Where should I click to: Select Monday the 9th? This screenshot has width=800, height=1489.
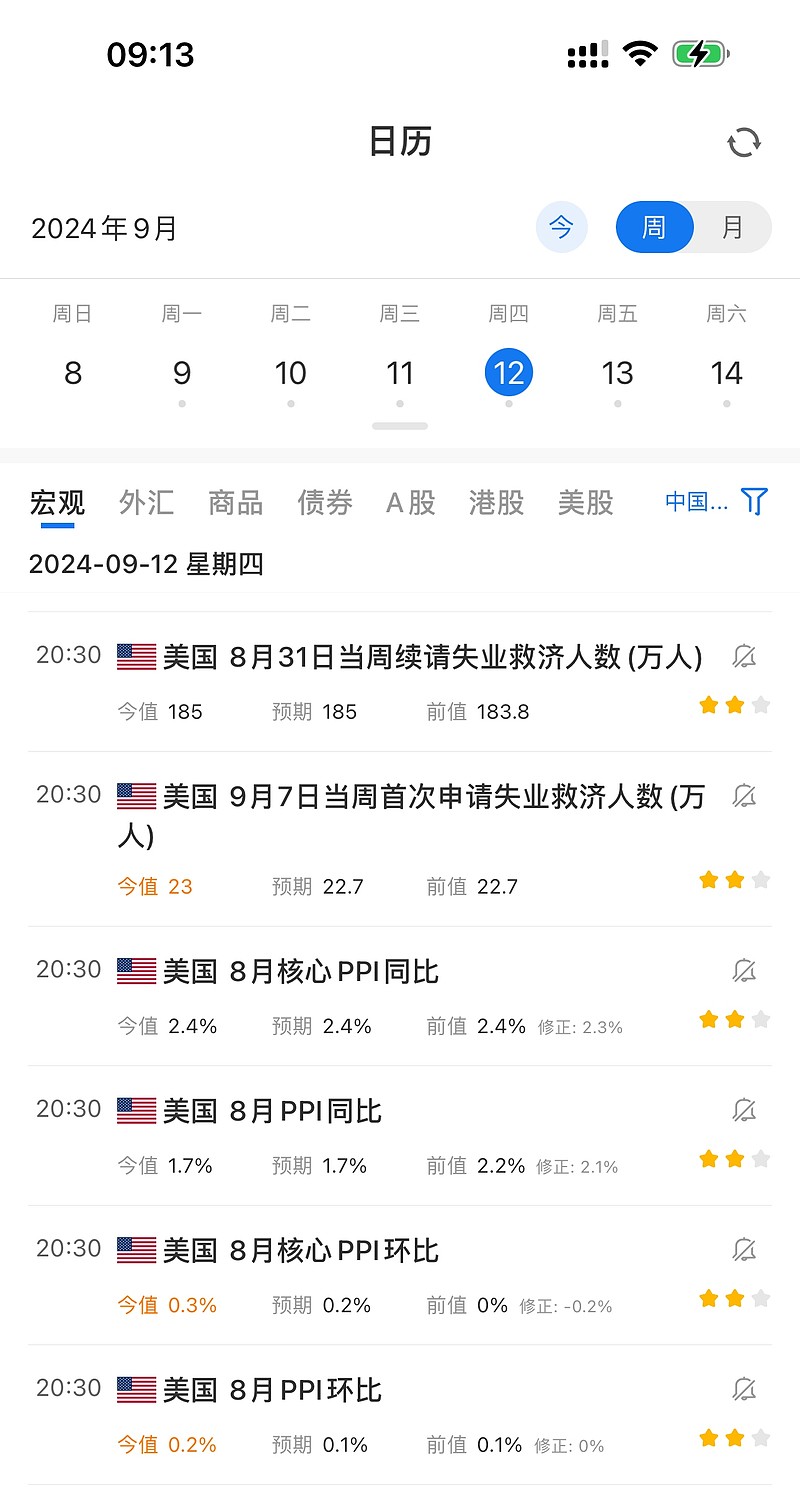pos(182,373)
